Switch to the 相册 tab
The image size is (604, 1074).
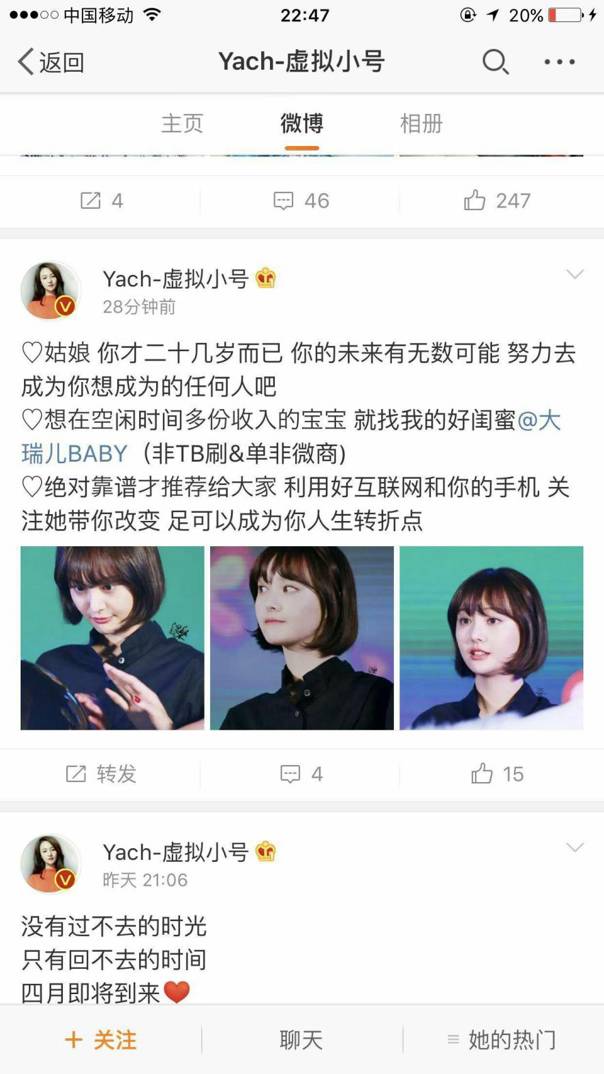pyautogui.click(x=421, y=123)
